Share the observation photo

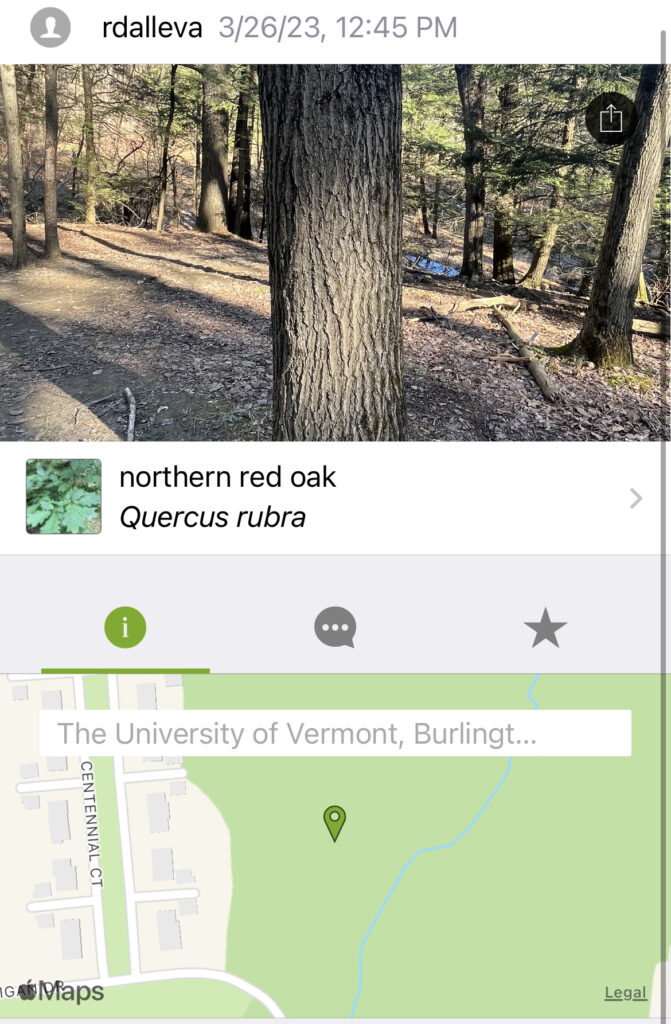tap(611, 119)
